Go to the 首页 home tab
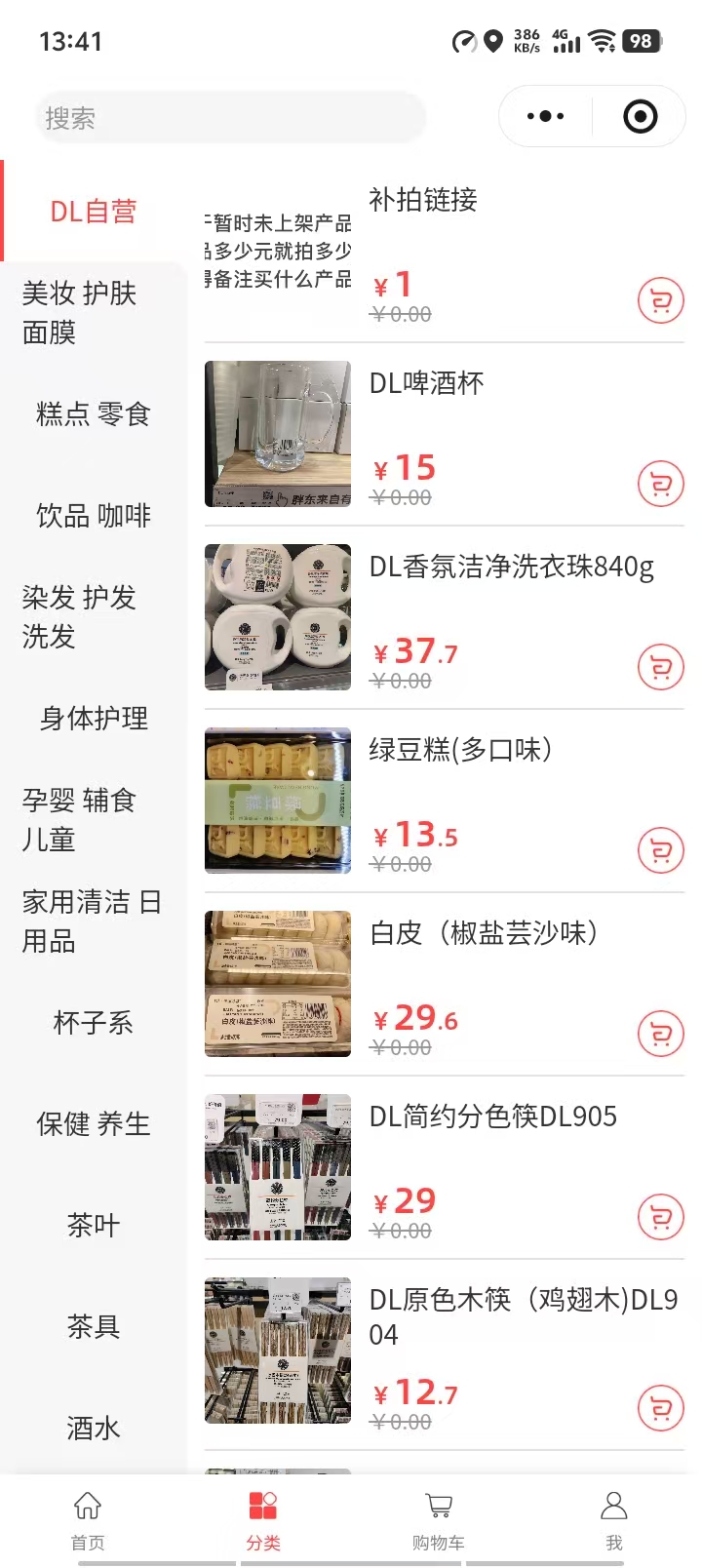Viewport: 702px width, 1568px height. pos(88,1519)
